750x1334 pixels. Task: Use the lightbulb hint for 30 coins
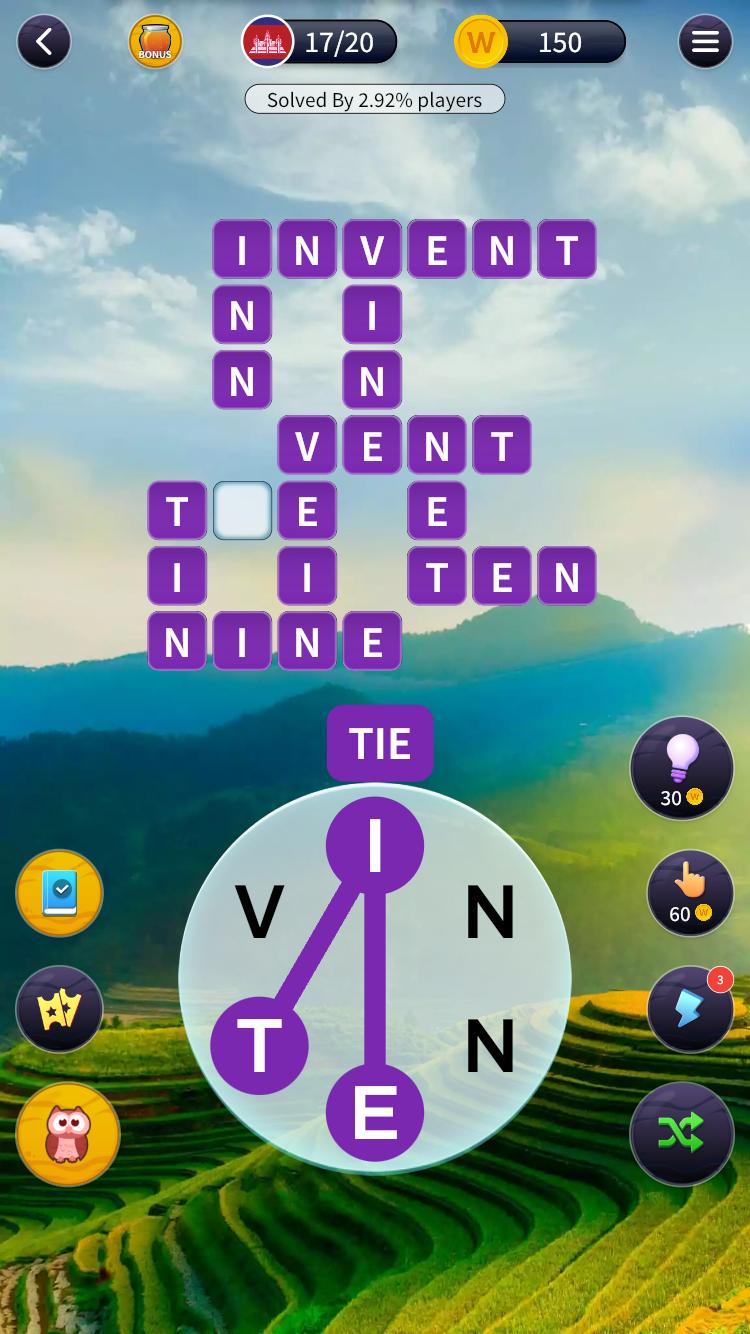(x=681, y=768)
